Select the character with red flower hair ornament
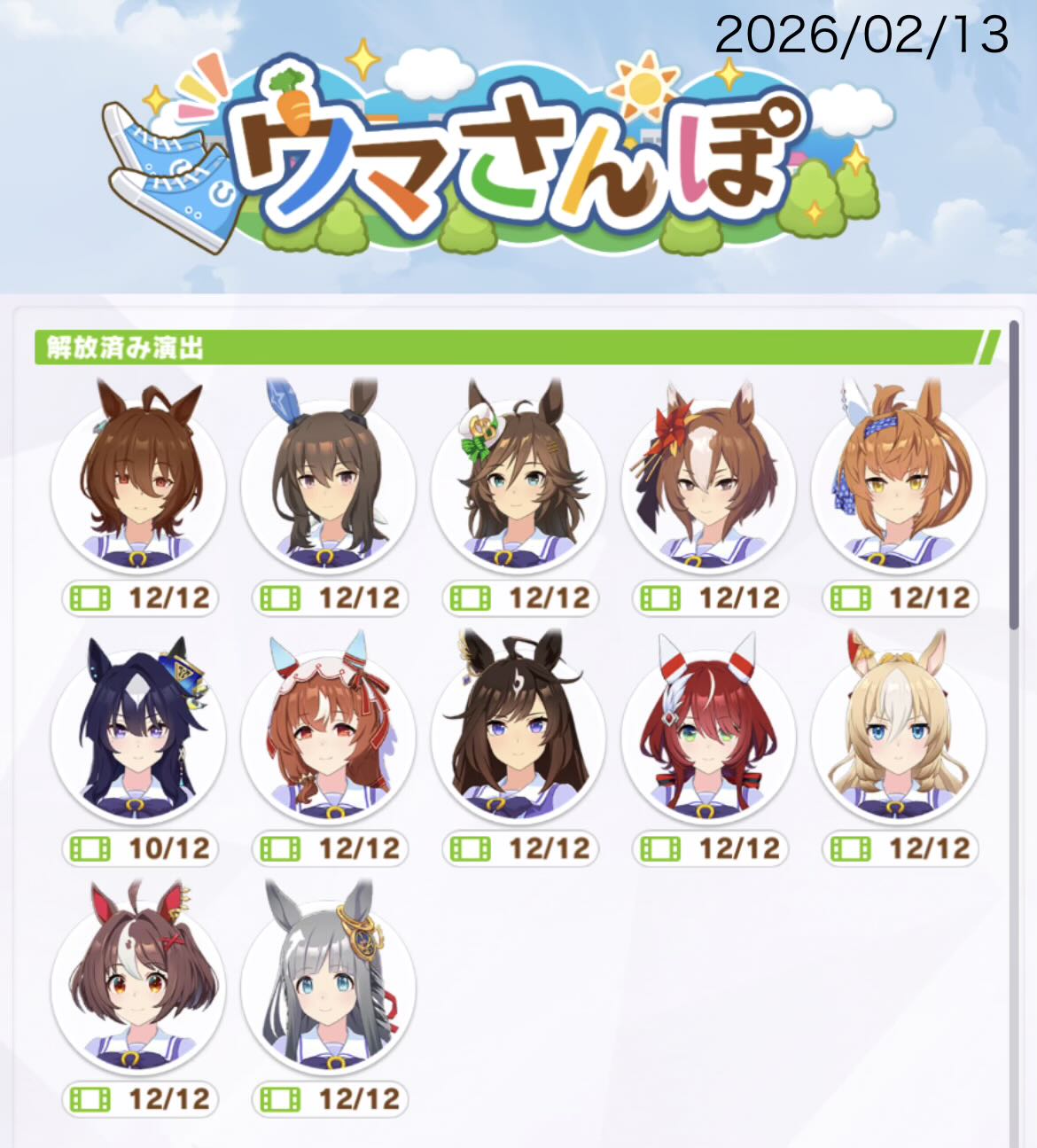This screenshot has width=1037, height=1148. tap(709, 485)
